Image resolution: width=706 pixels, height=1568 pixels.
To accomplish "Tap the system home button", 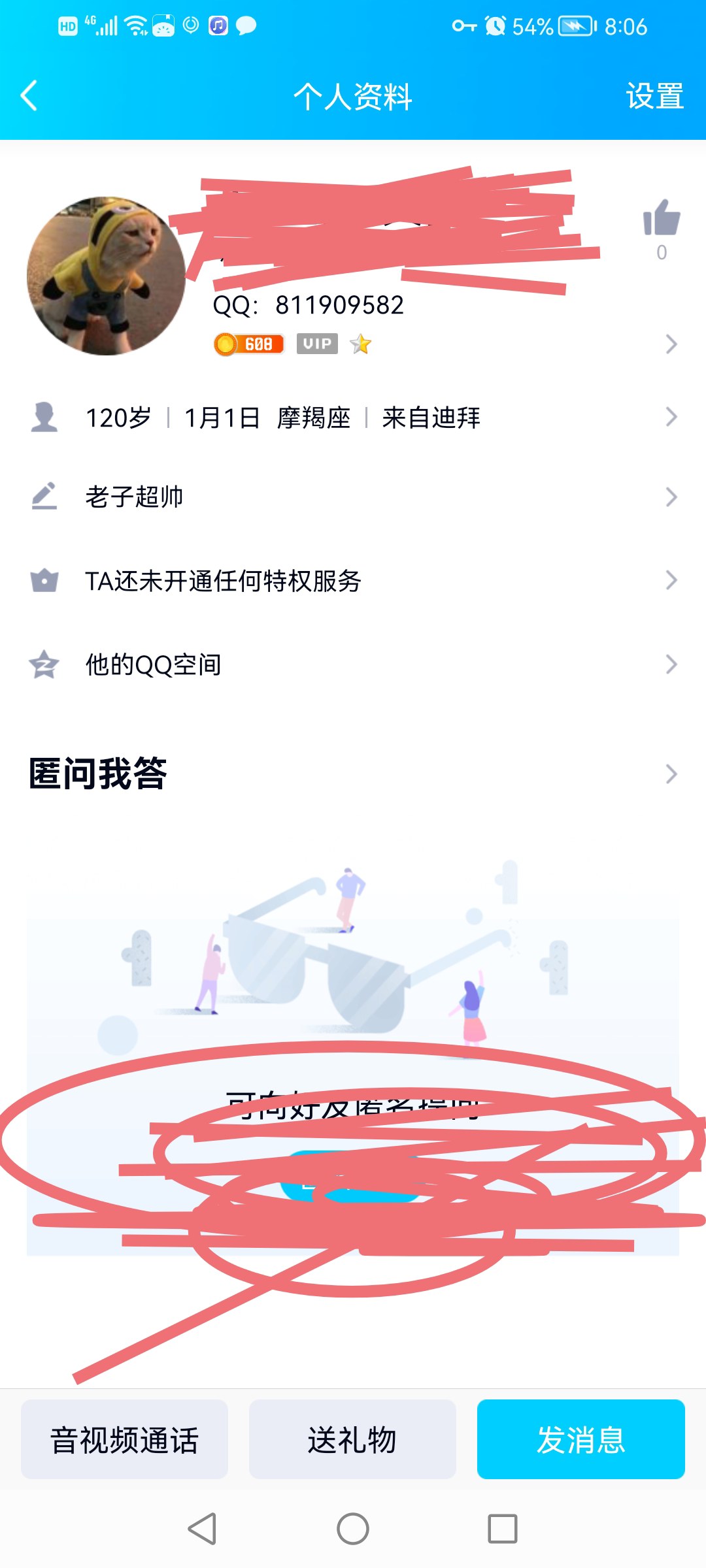I will point(353,1529).
